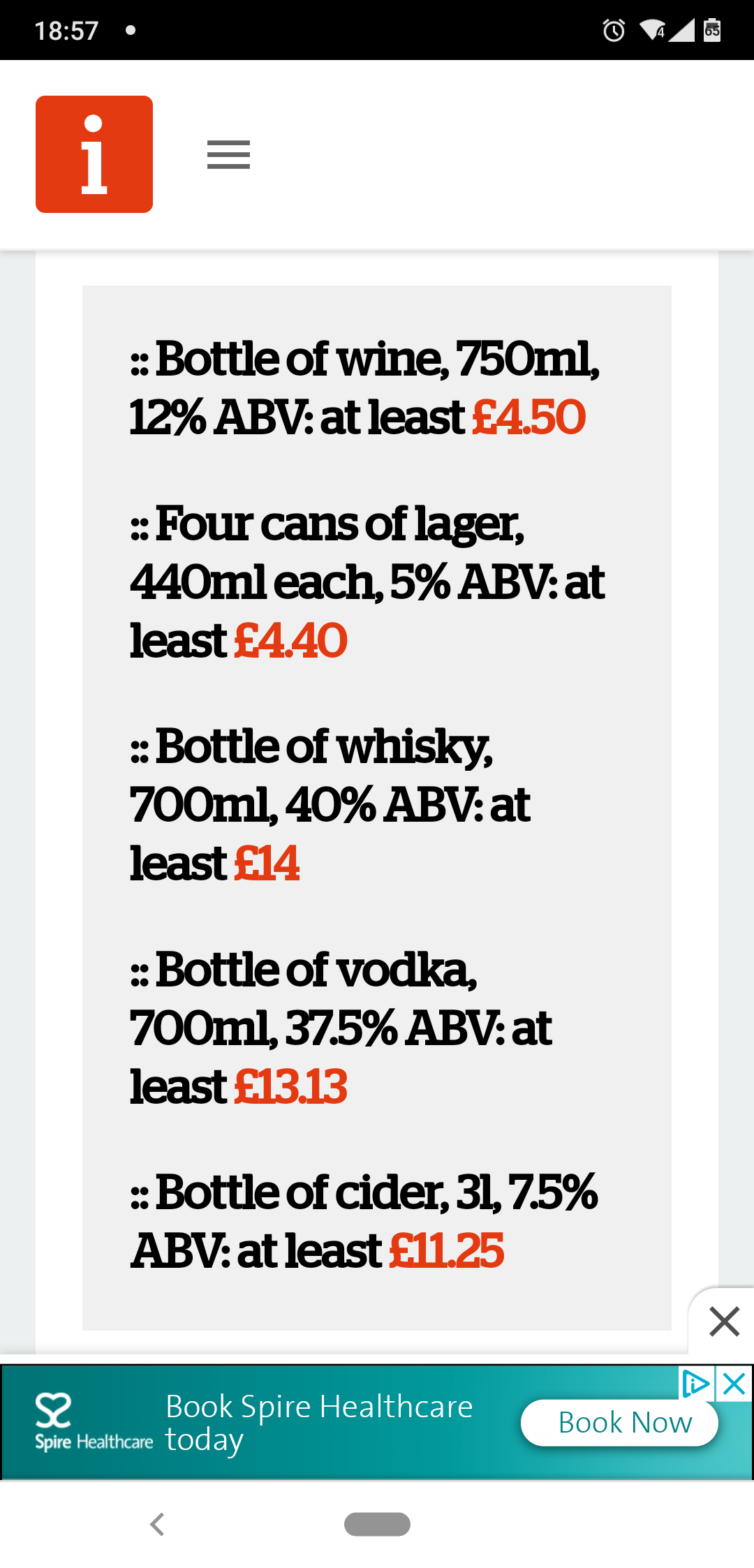Viewport: 754px width, 1568px height.
Task: Open the AdChoices info icon
Action: click(x=696, y=1383)
